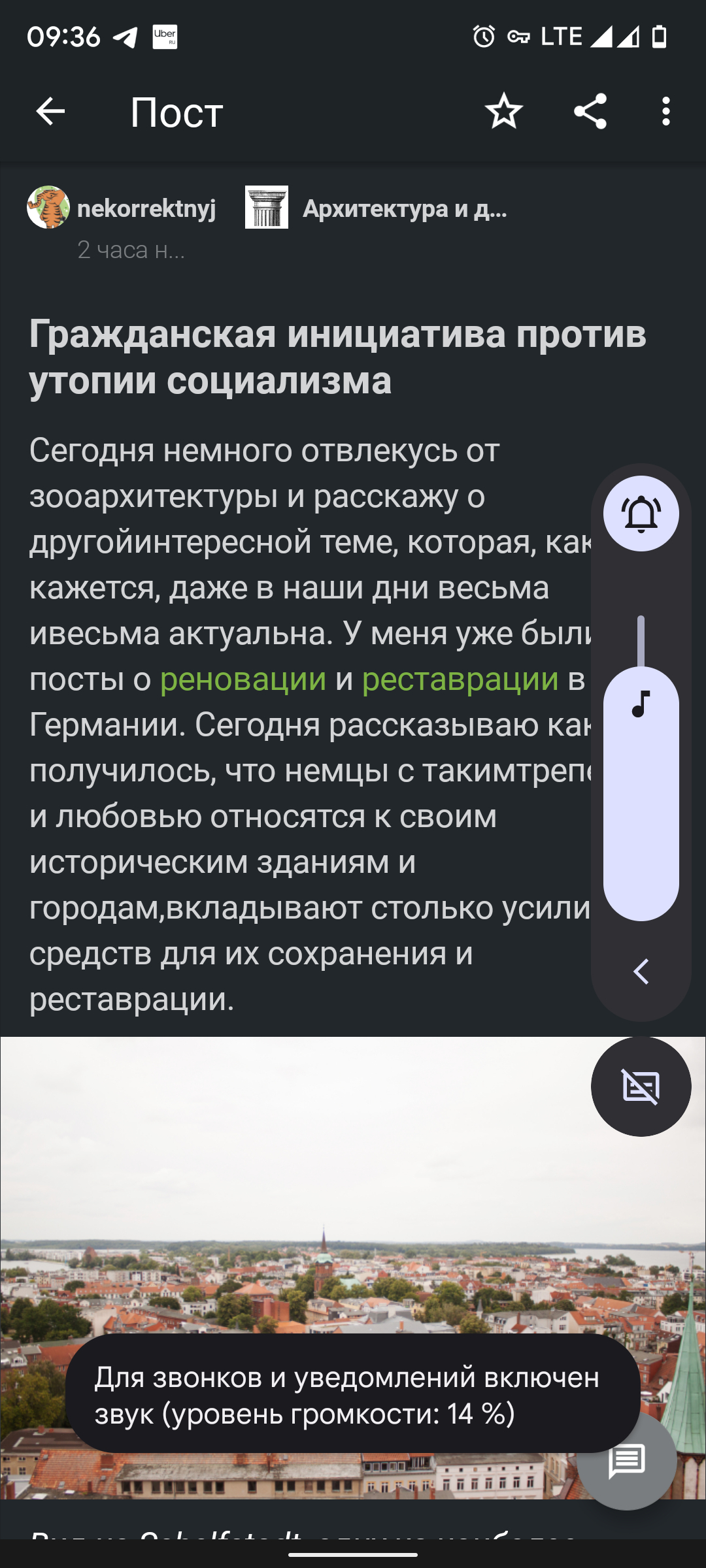
Task: Toggle live captions below the volume panel
Action: 641,1087
